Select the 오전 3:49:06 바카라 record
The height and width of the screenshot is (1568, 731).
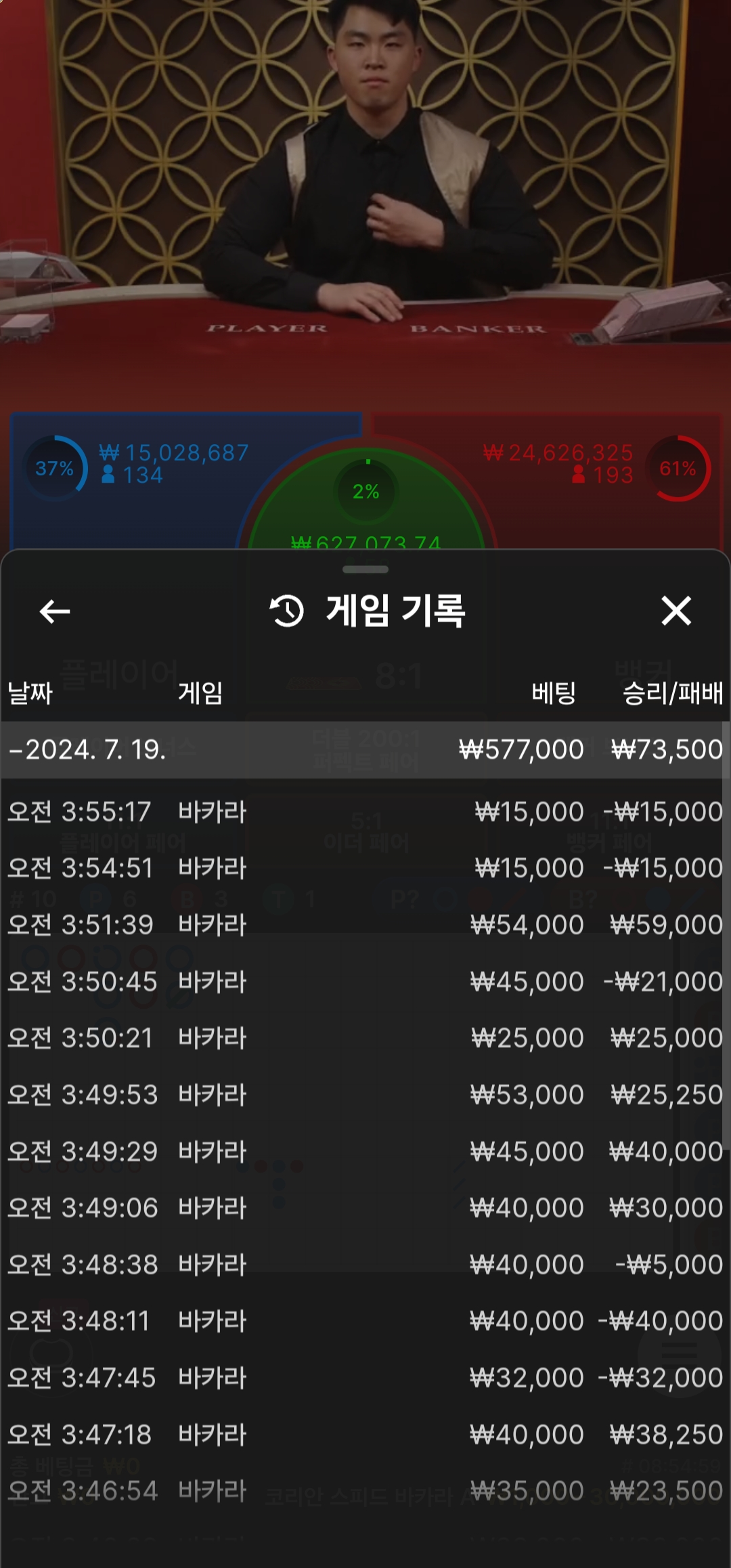click(x=365, y=1208)
